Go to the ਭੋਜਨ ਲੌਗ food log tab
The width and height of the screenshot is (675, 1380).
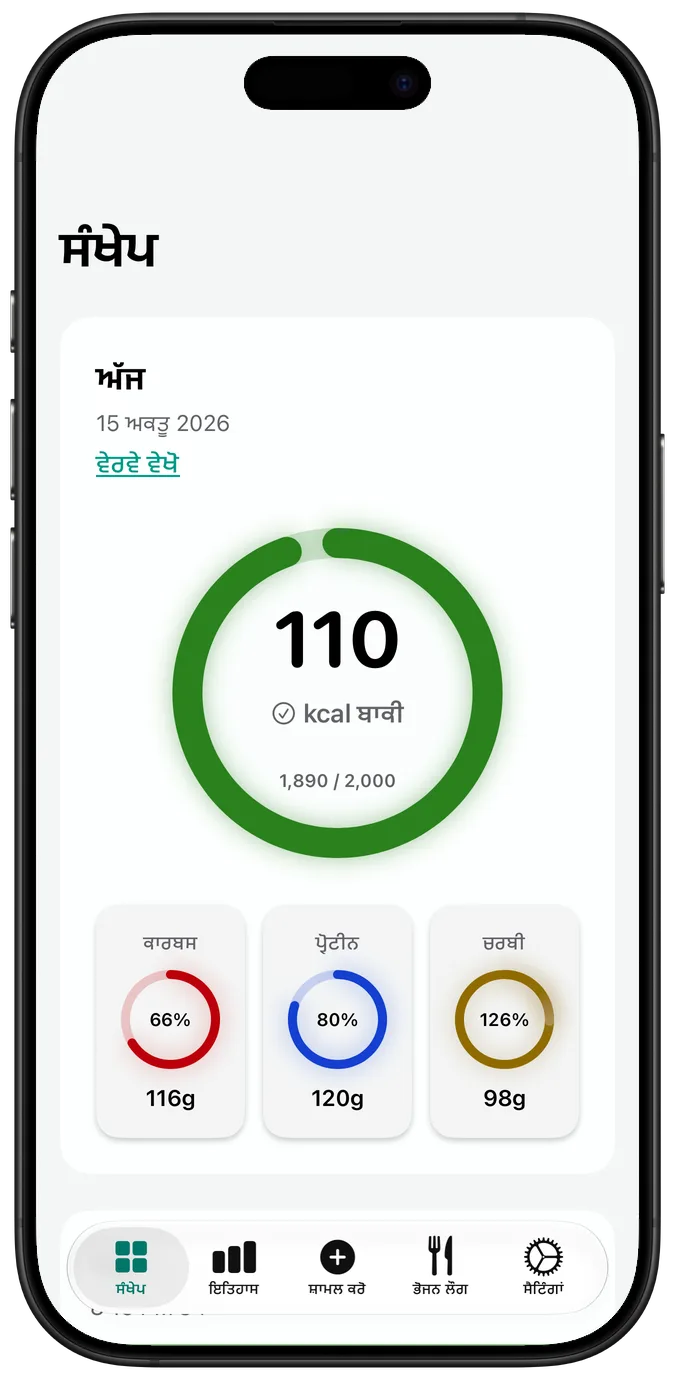click(x=440, y=1267)
